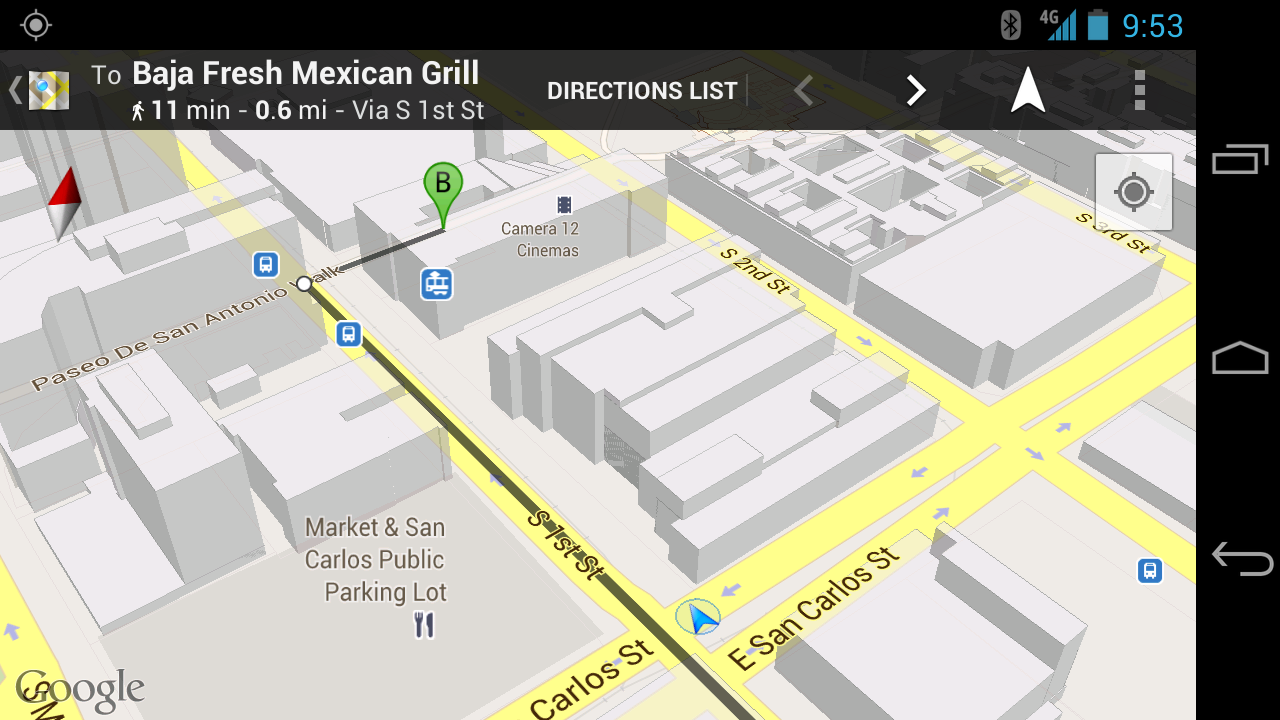Advance to the next direction step
This screenshot has width=1280, height=720.
(915, 91)
